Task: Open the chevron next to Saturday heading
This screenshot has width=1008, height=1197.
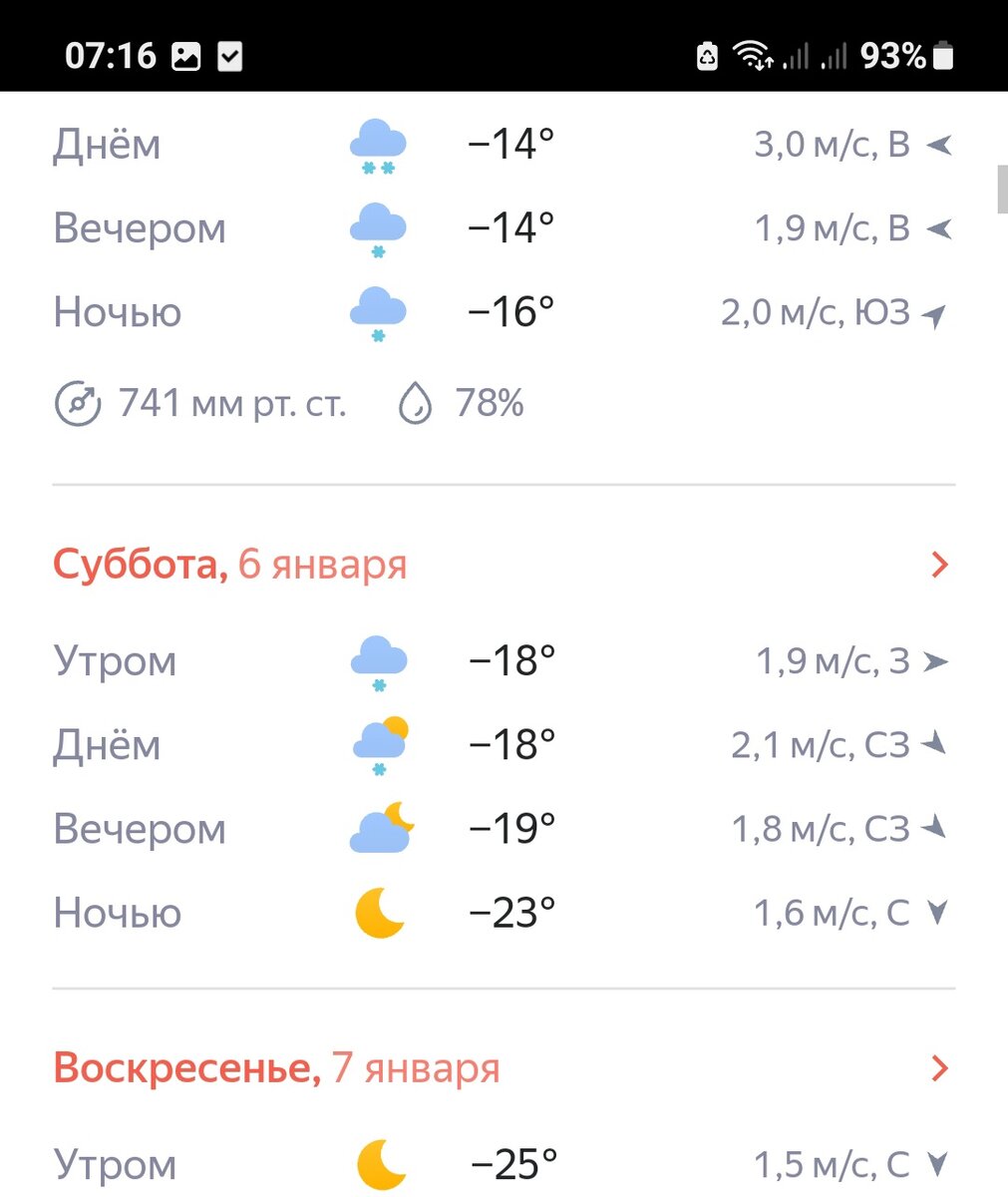Action: tap(939, 564)
